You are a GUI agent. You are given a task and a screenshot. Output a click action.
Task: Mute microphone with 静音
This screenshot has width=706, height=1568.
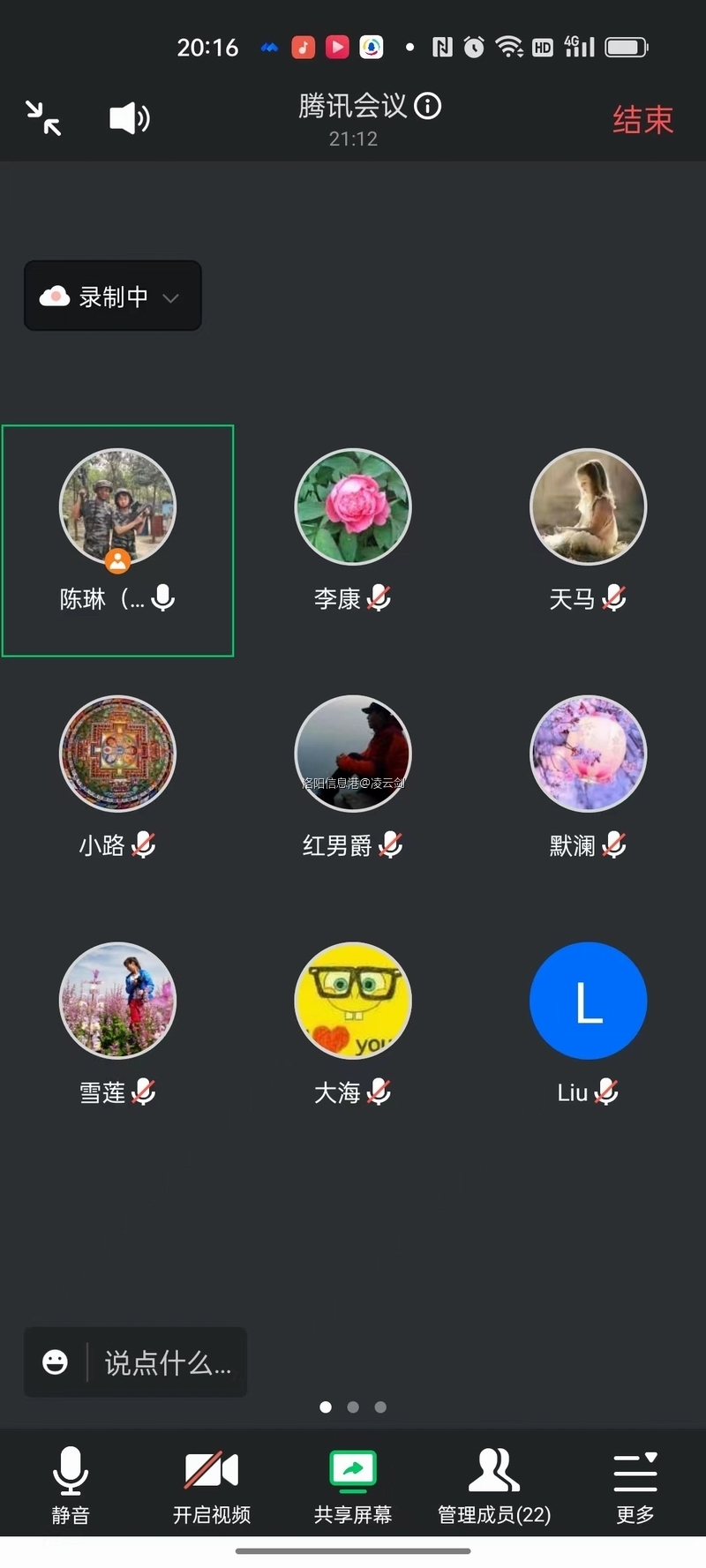pyautogui.click(x=71, y=1485)
